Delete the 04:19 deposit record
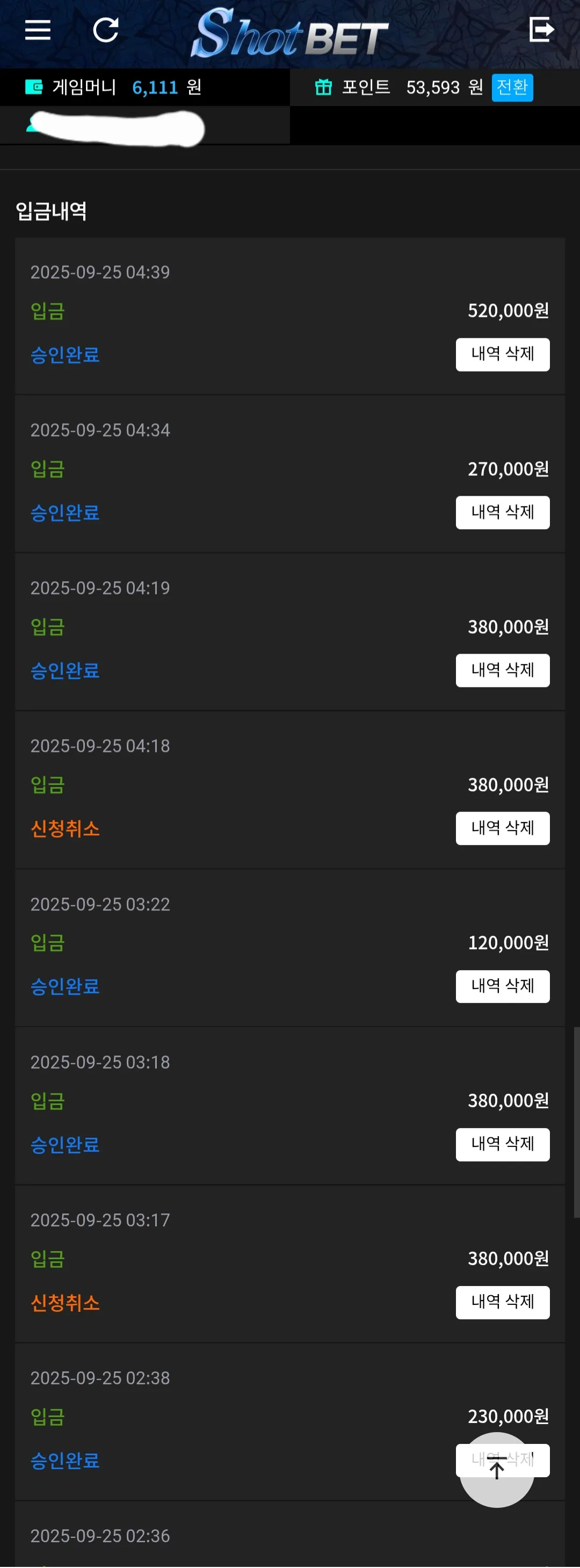 (503, 670)
